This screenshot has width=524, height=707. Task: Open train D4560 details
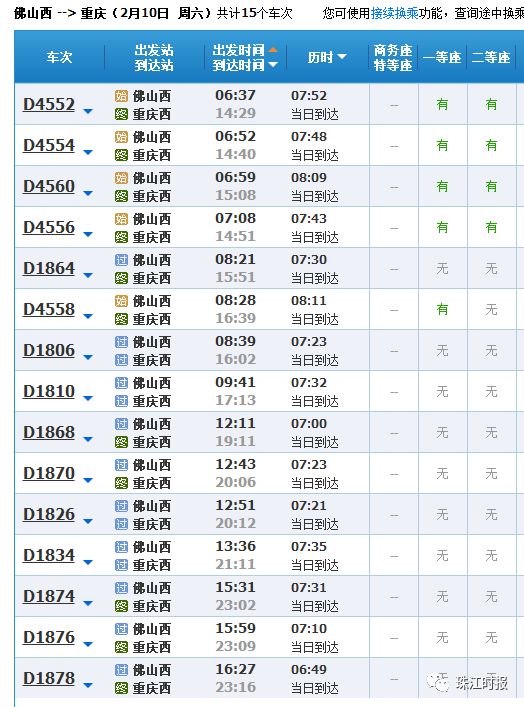(x=49, y=187)
